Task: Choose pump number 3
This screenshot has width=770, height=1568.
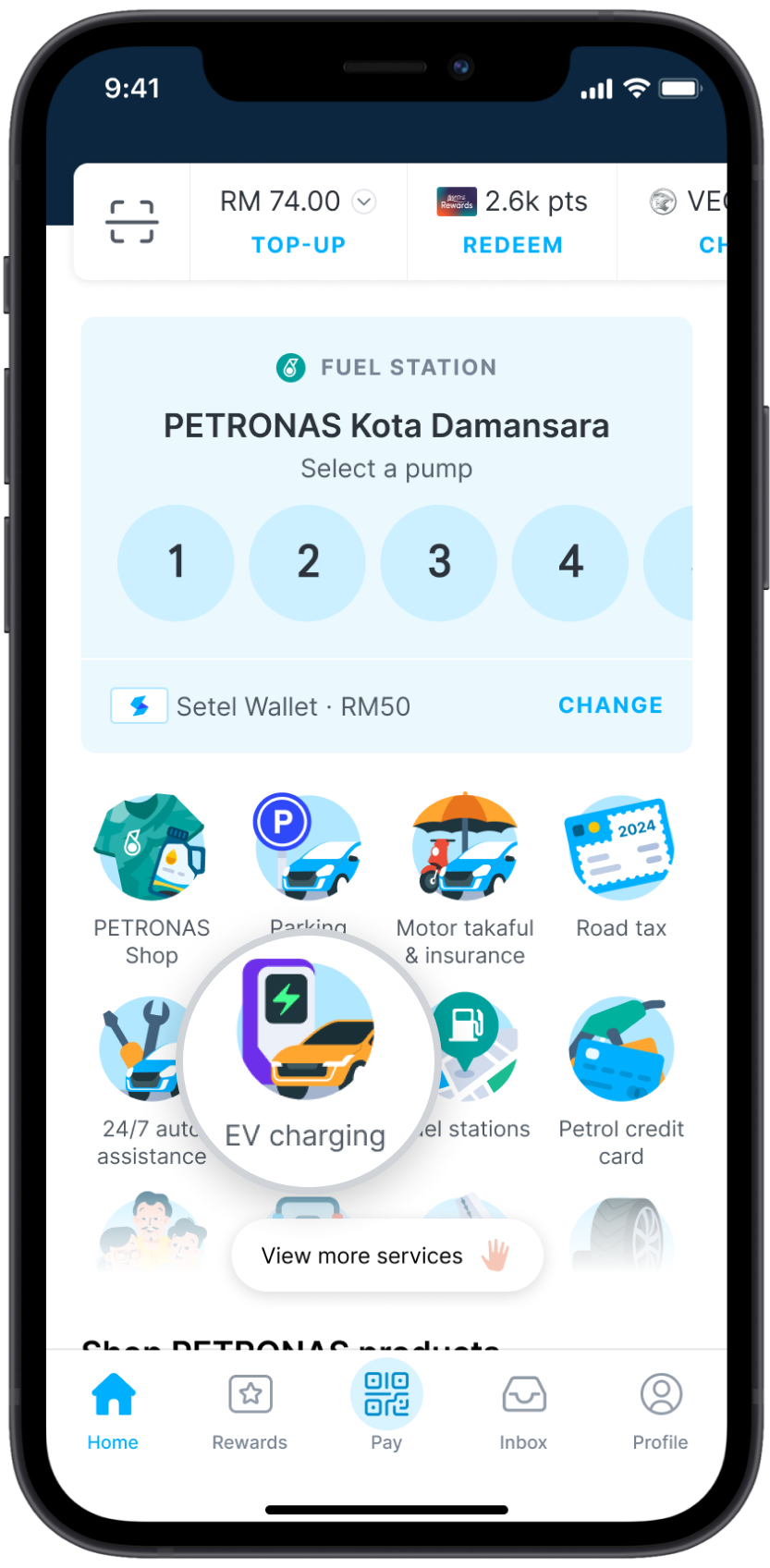Action: [x=439, y=562]
